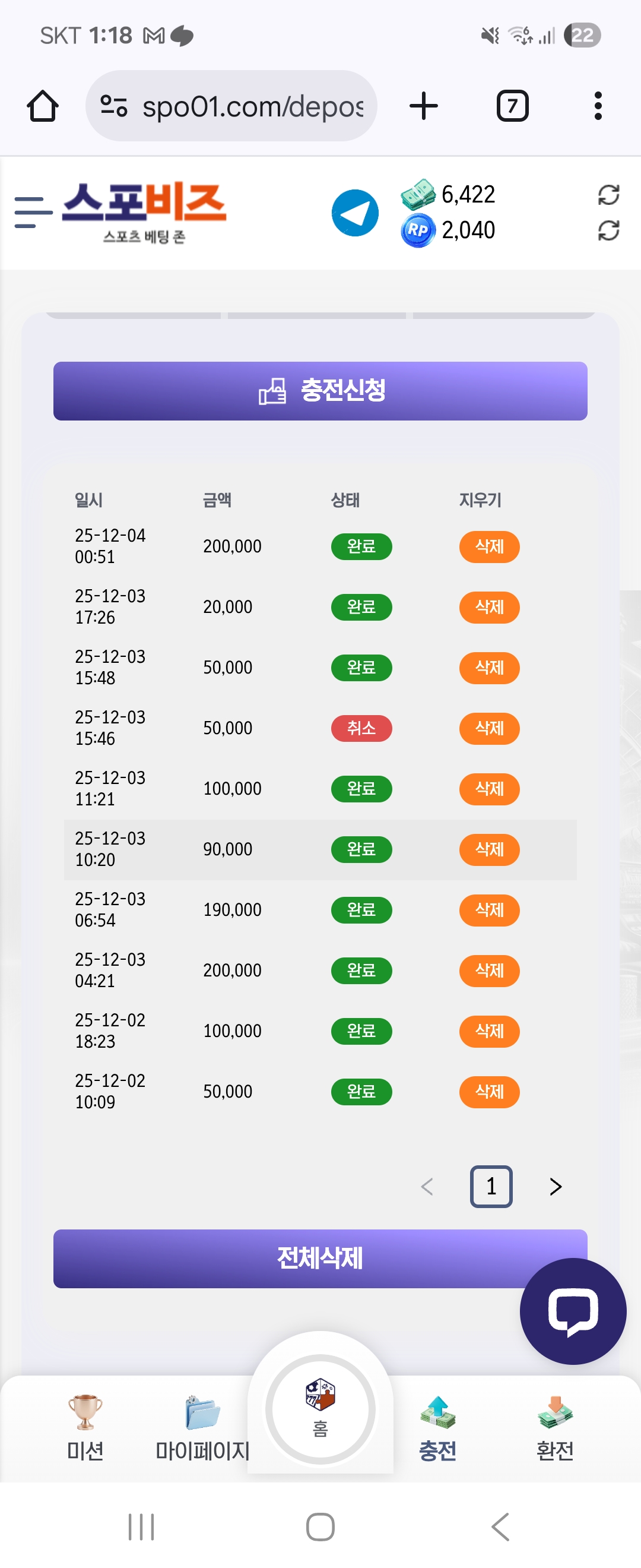Refresh the RP balance of 2,040
Viewport: 641px width, 1568px height.
(x=608, y=230)
